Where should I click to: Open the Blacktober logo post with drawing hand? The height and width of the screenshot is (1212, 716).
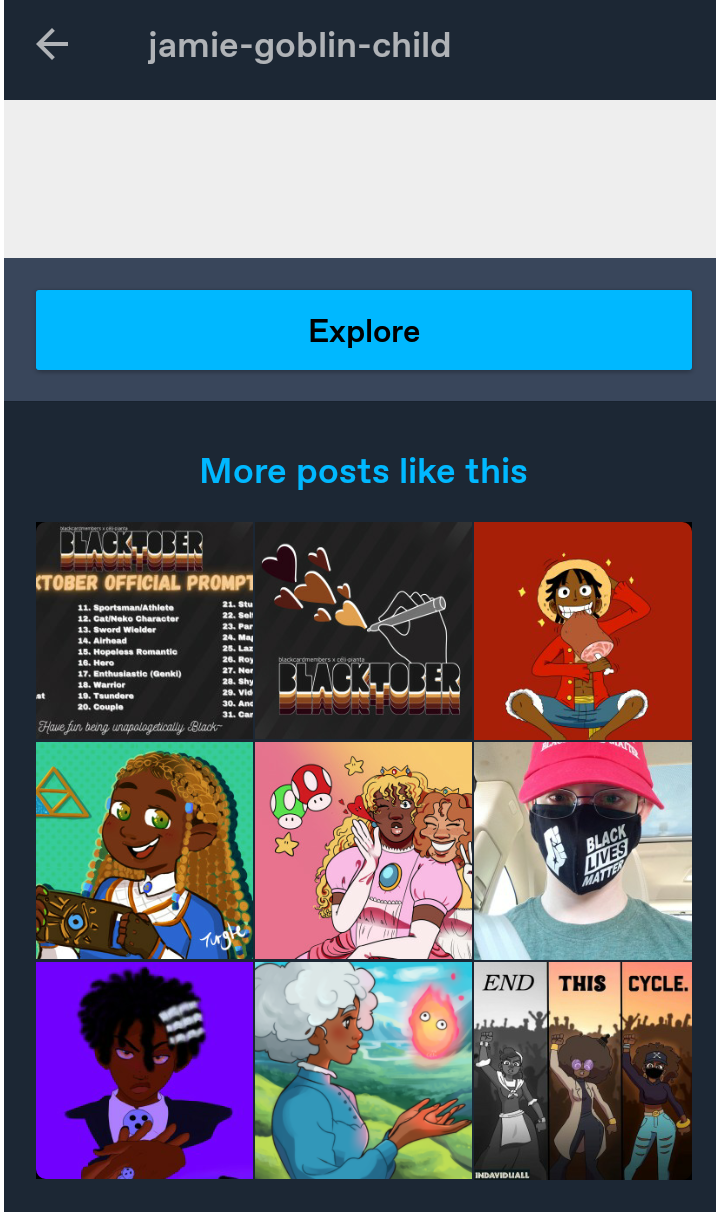364,631
